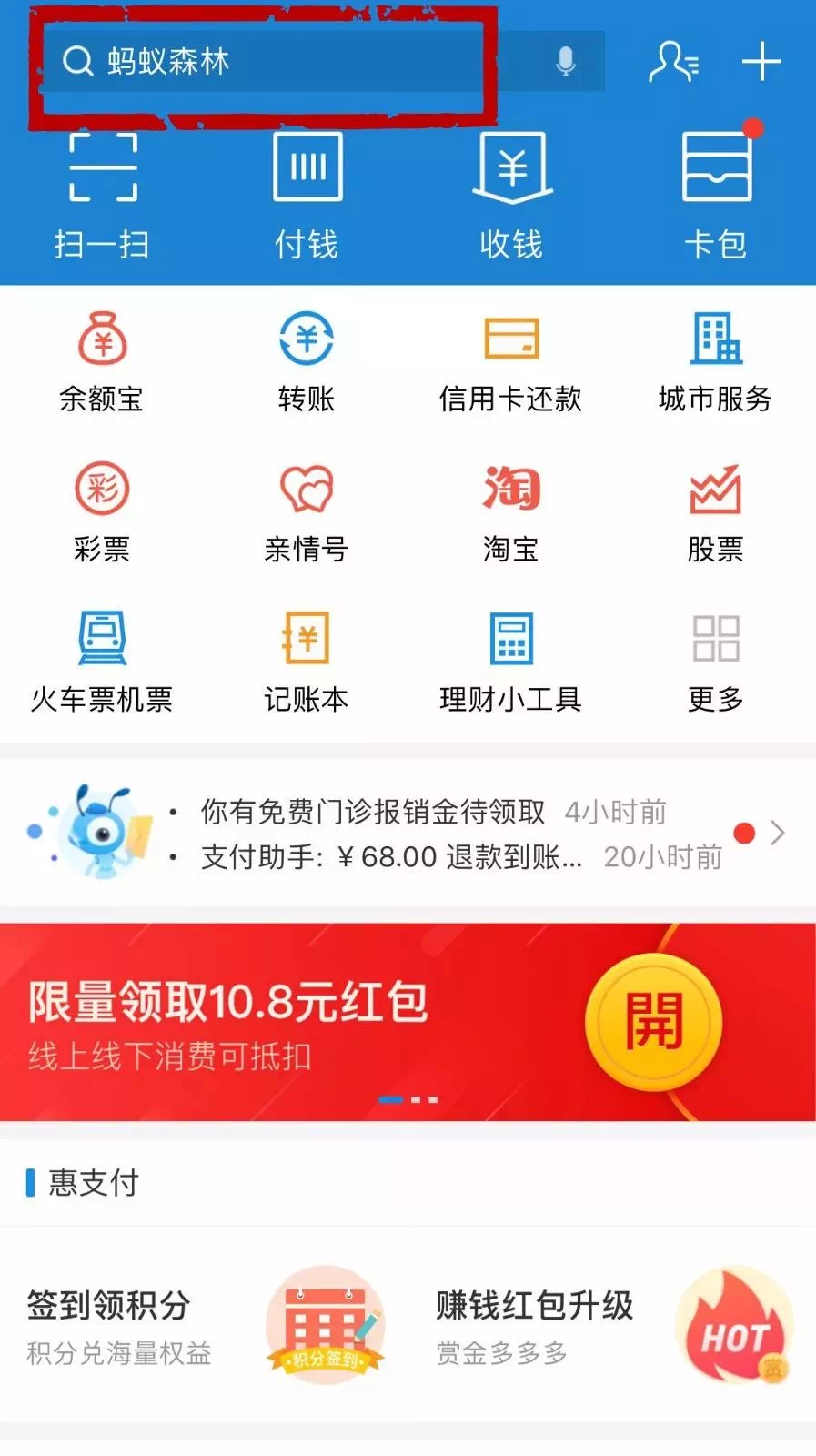Tap the 開 coin on the red packet banner
This screenshot has width=816, height=1456.
653,1022
